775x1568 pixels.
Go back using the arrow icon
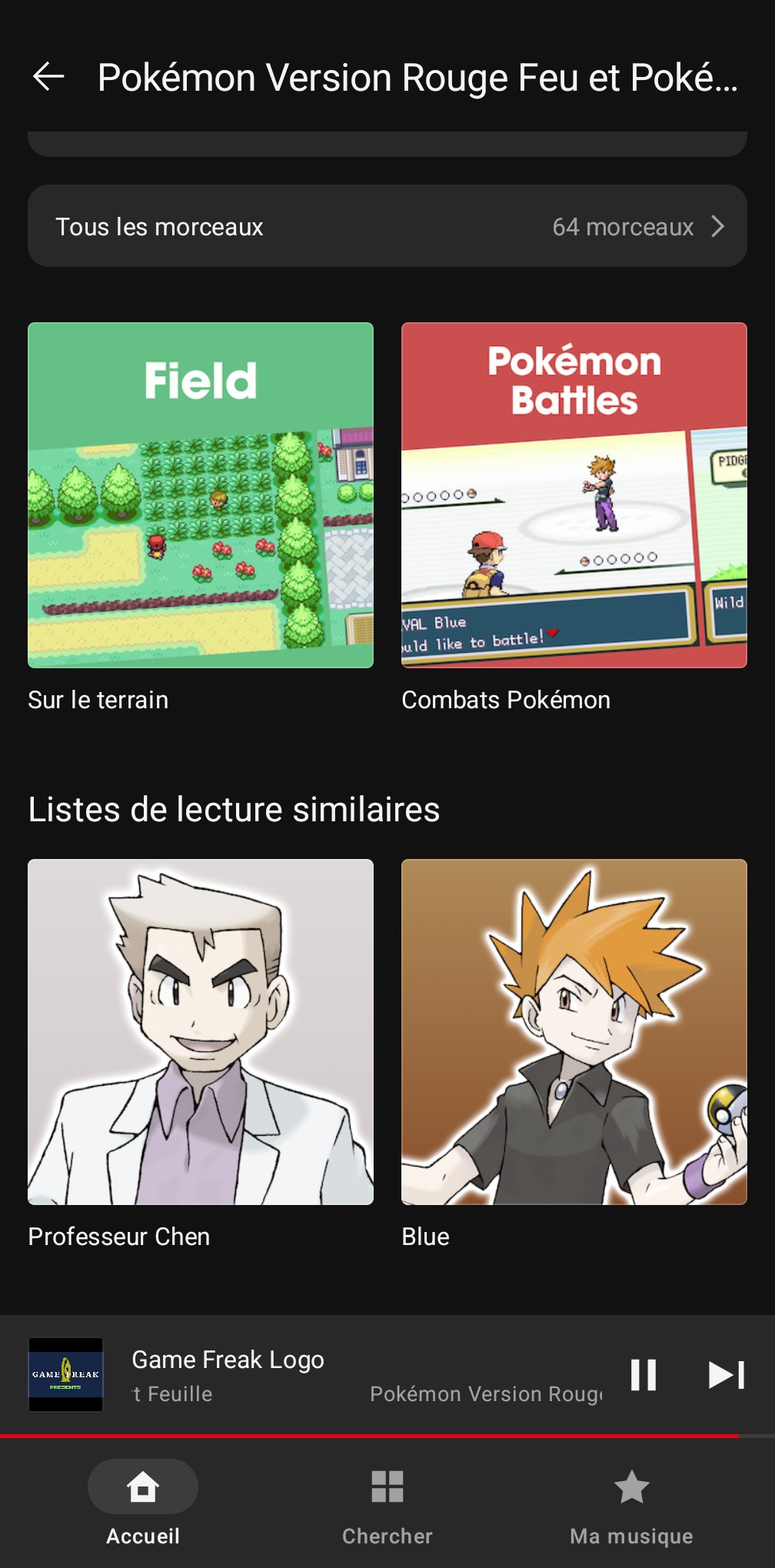tap(48, 77)
